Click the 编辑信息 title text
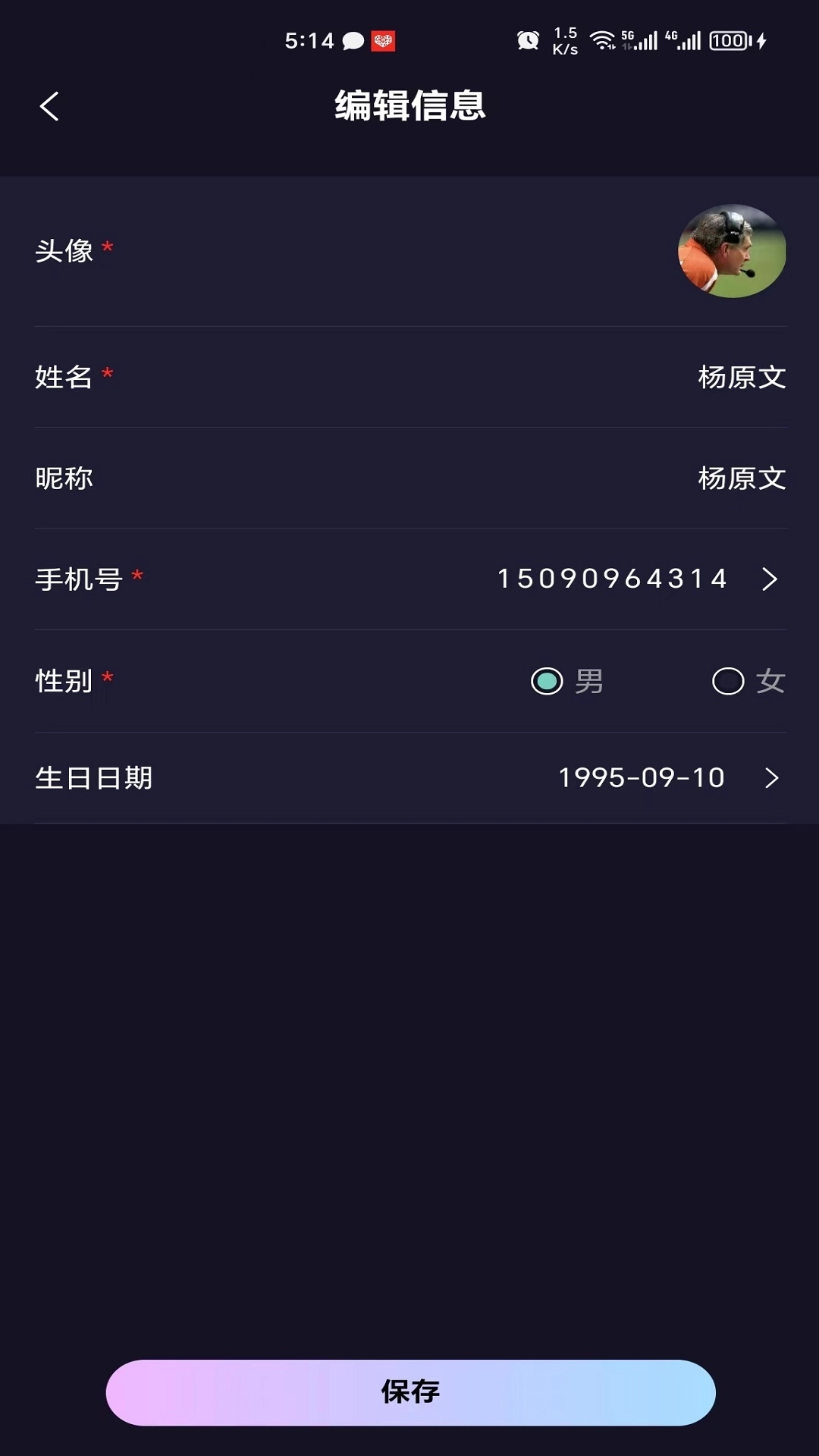819x1456 pixels. pyautogui.click(x=409, y=105)
